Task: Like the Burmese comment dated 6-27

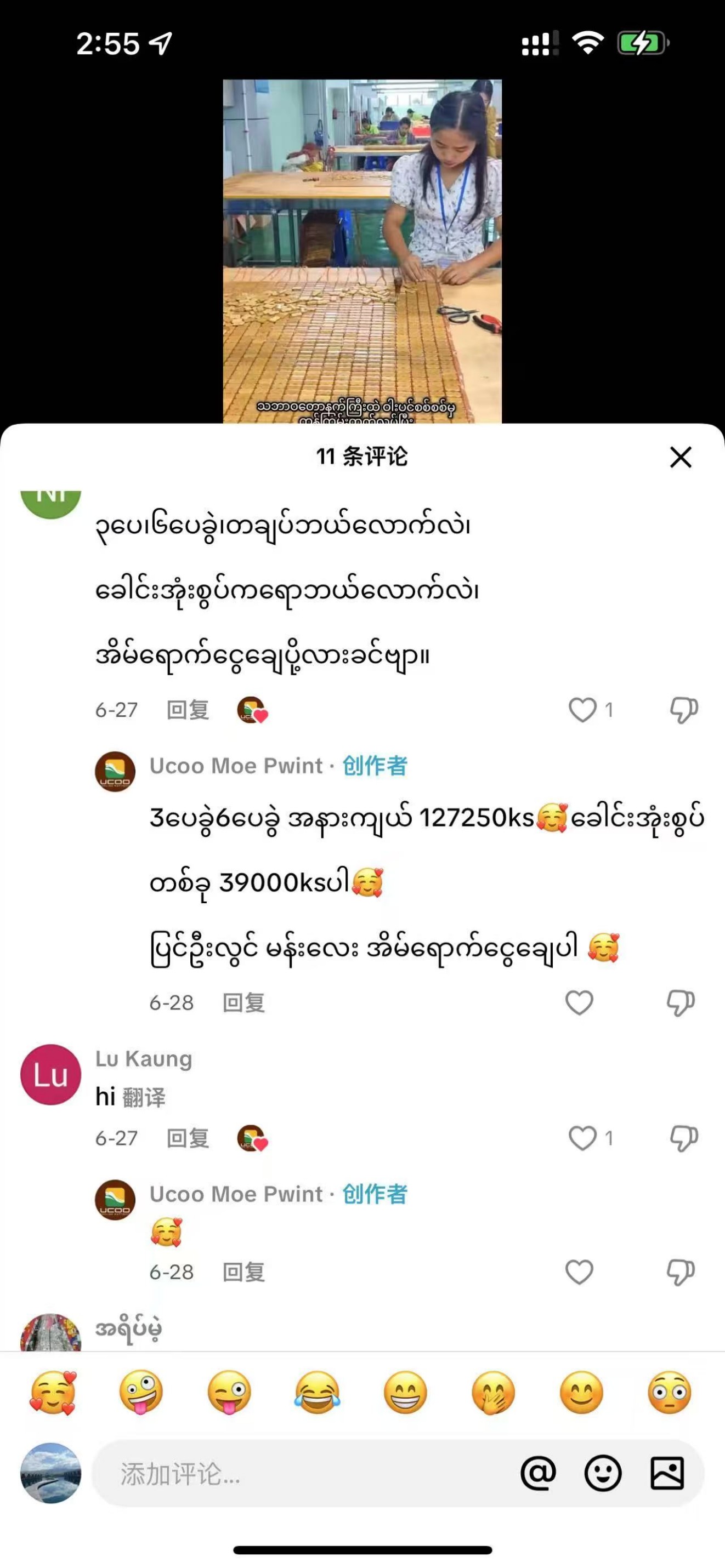Action: [x=582, y=710]
